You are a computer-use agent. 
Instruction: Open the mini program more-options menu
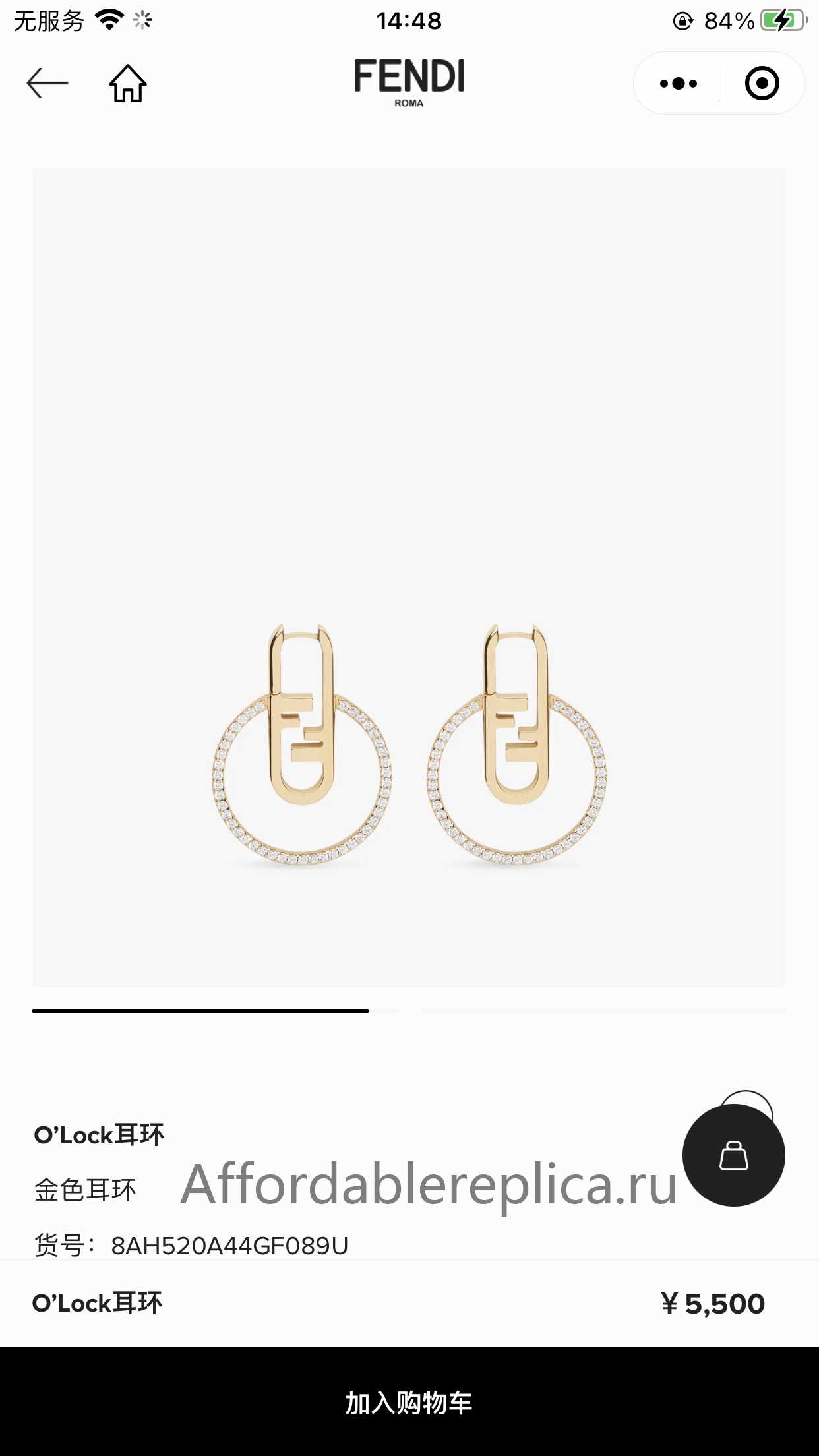click(678, 84)
